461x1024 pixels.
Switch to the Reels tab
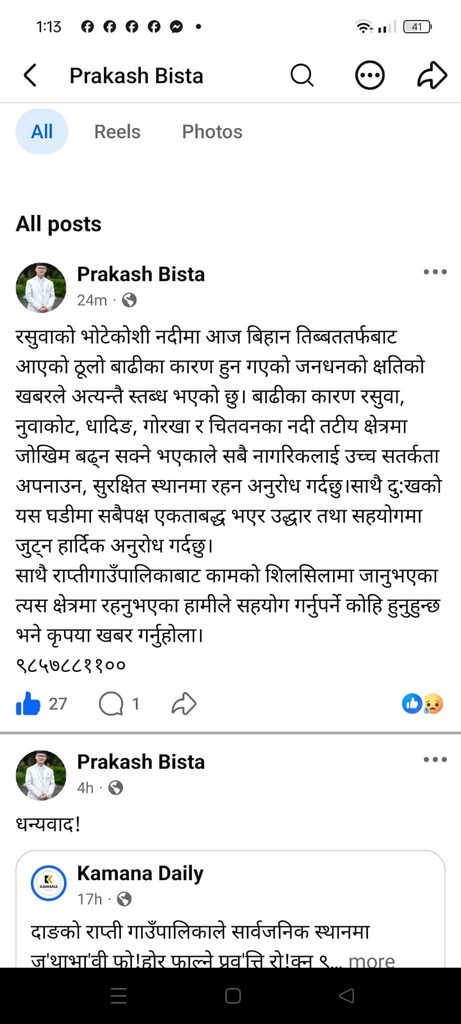(x=117, y=131)
